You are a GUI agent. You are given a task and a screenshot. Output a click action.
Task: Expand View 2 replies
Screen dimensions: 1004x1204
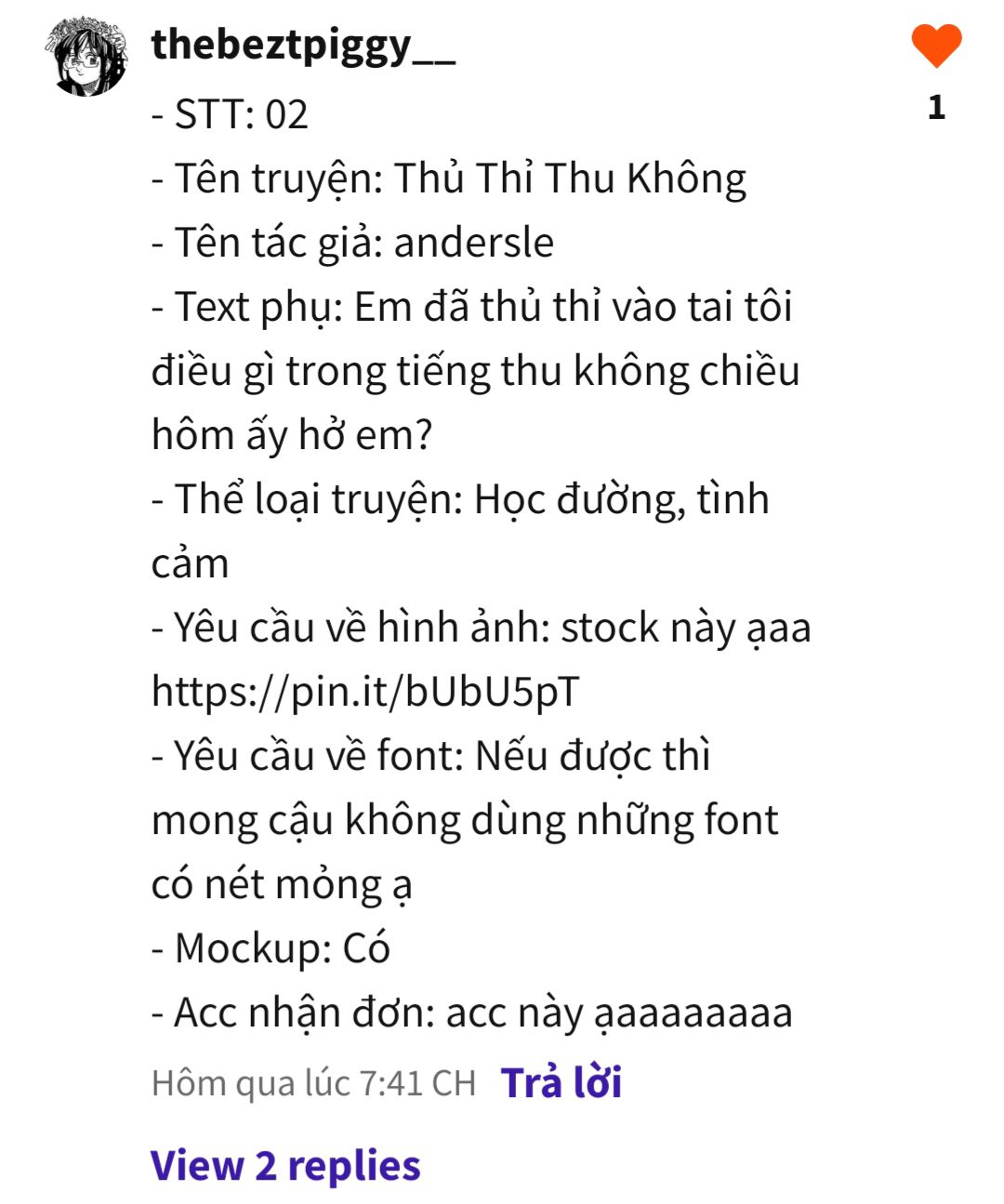pyautogui.click(x=285, y=1166)
